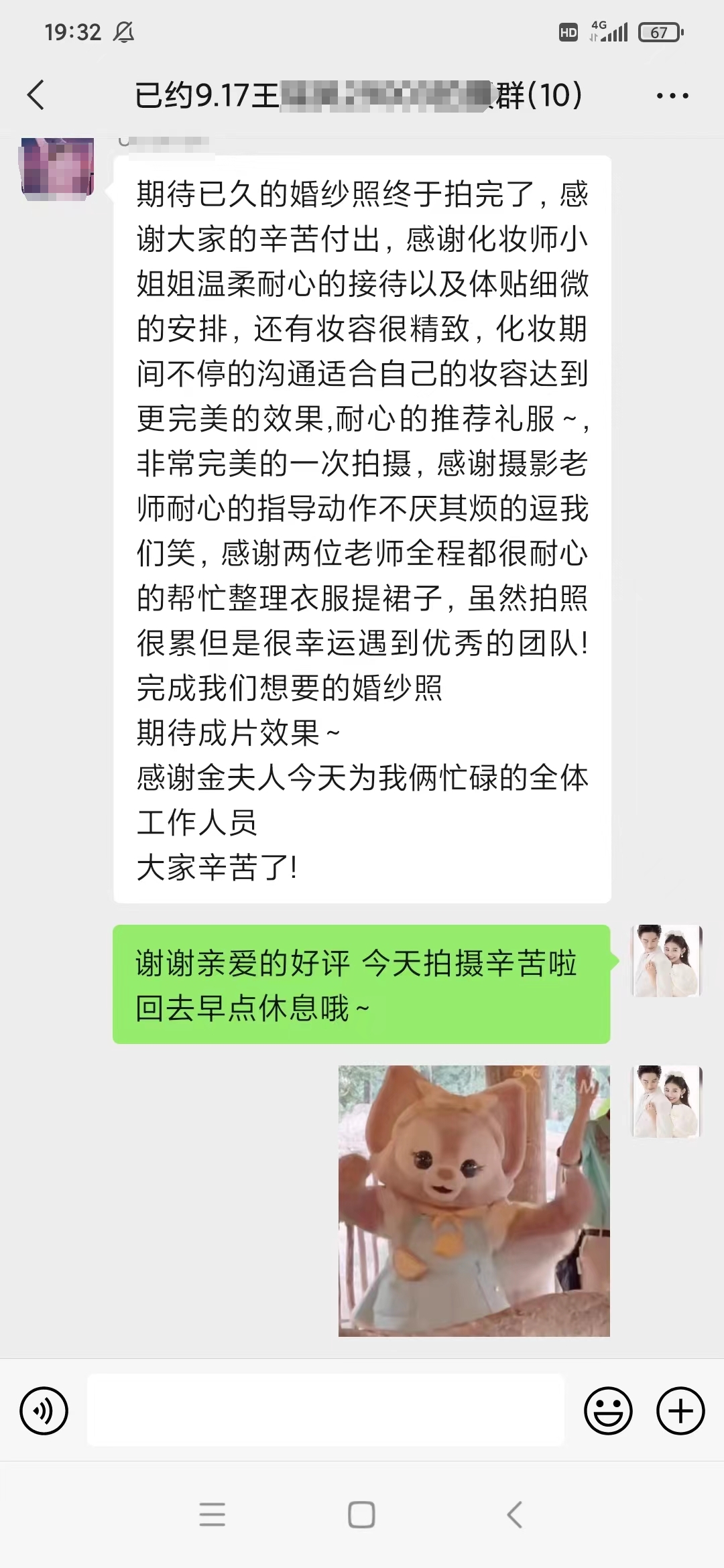Open the fox plush sticker image
The width and height of the screenshot is (724, 1568).
pos(474,1201)
